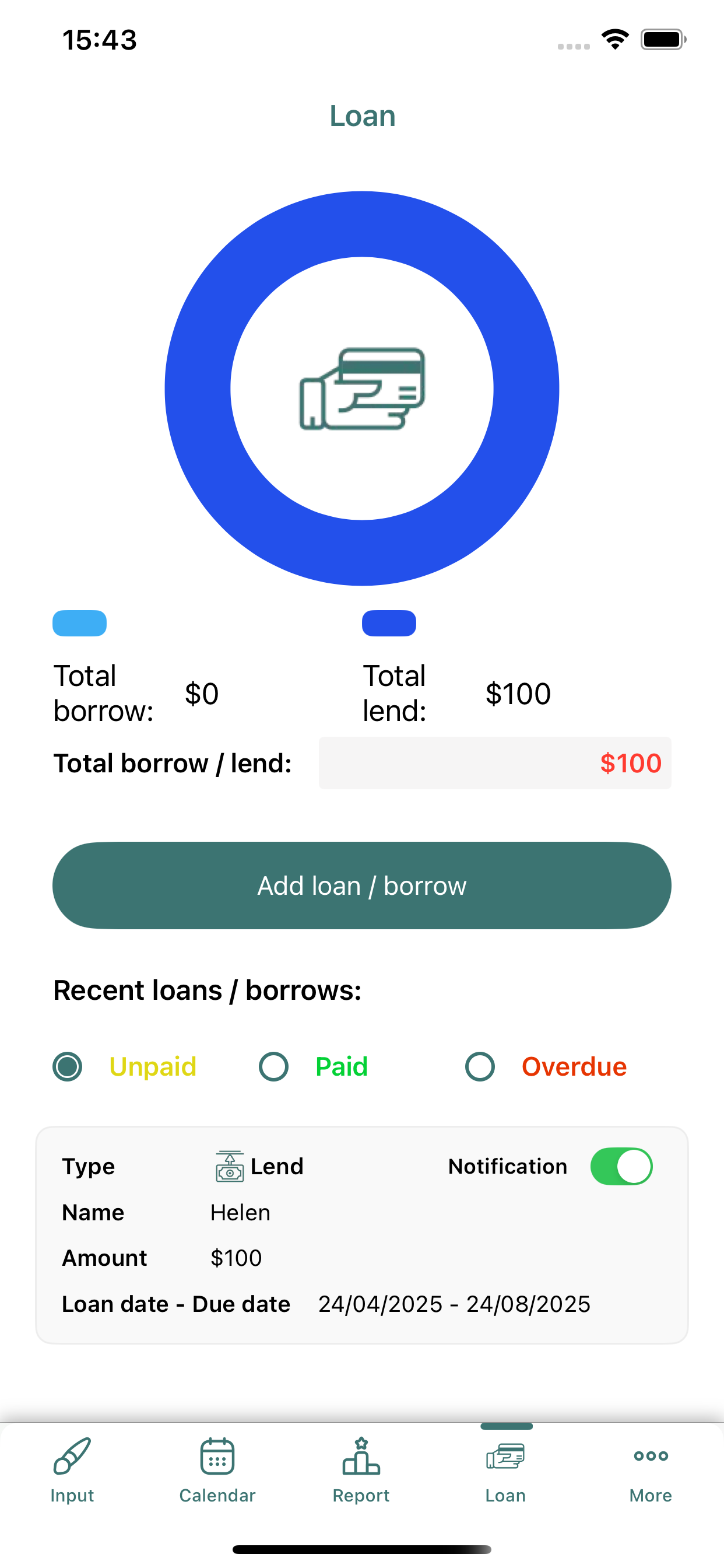This screenshot has width=724, height=1568.
Task: Turn off notification for Helen's loan
Action: (x=621, y=1166)
